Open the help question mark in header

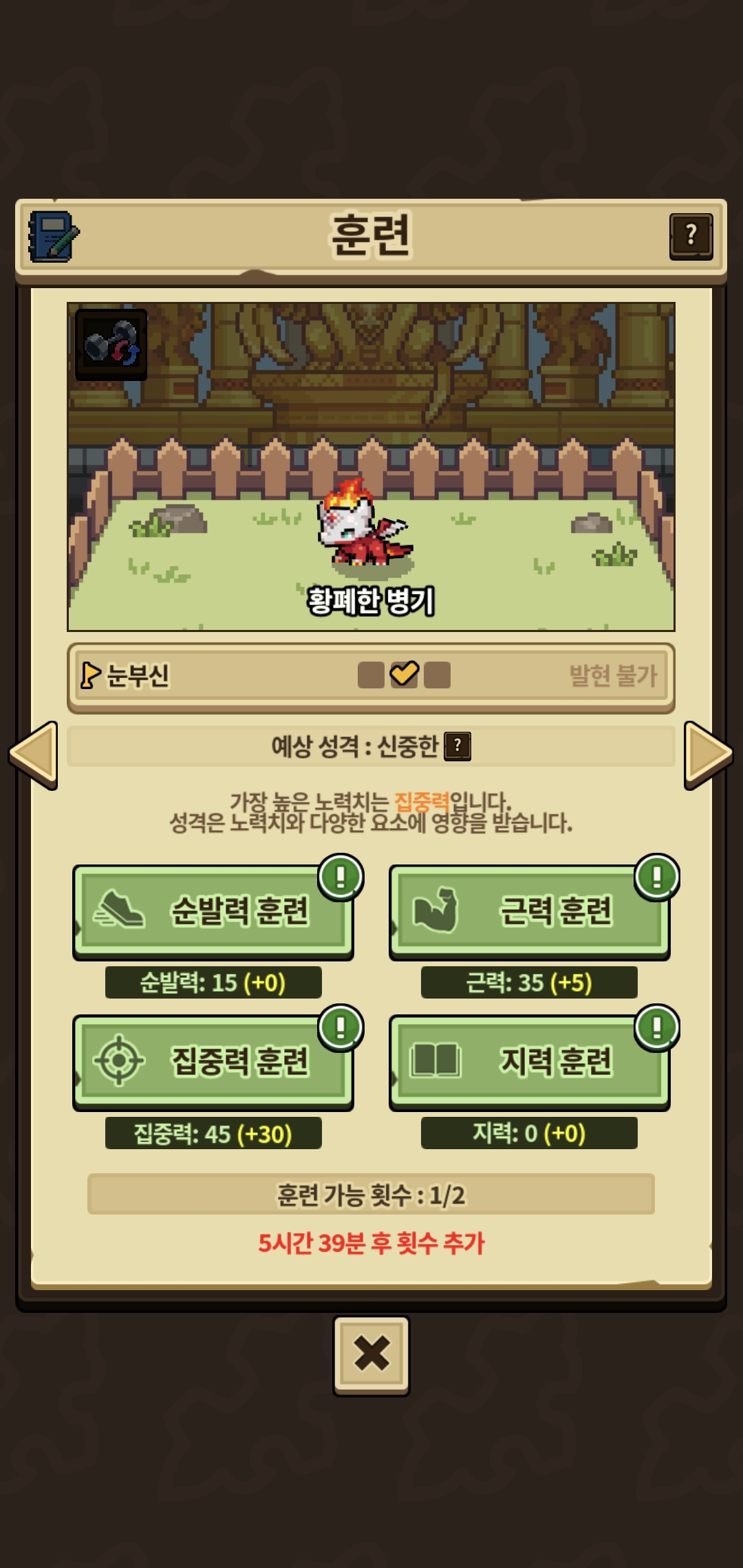point(691,236)
